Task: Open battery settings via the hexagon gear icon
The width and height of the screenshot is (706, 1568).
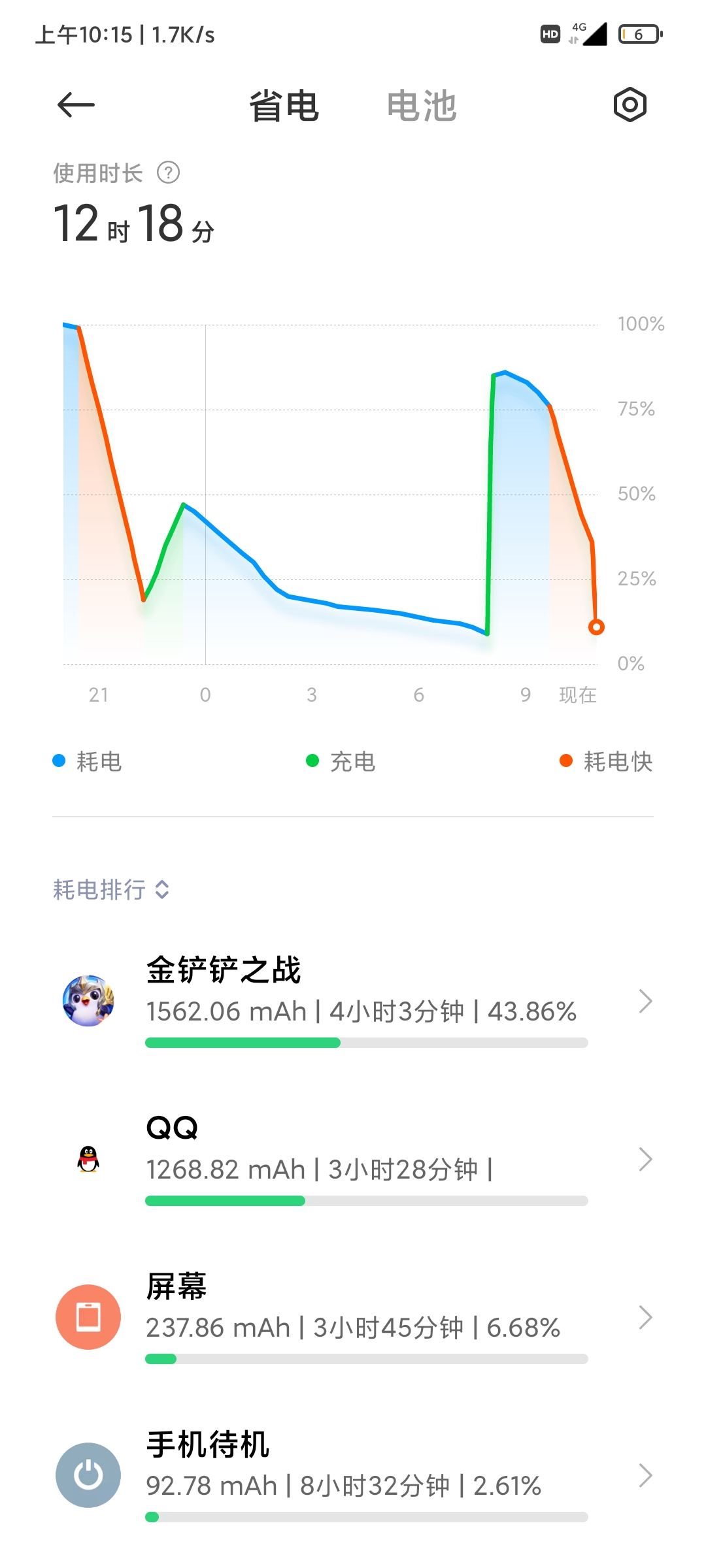Action: 630,105
